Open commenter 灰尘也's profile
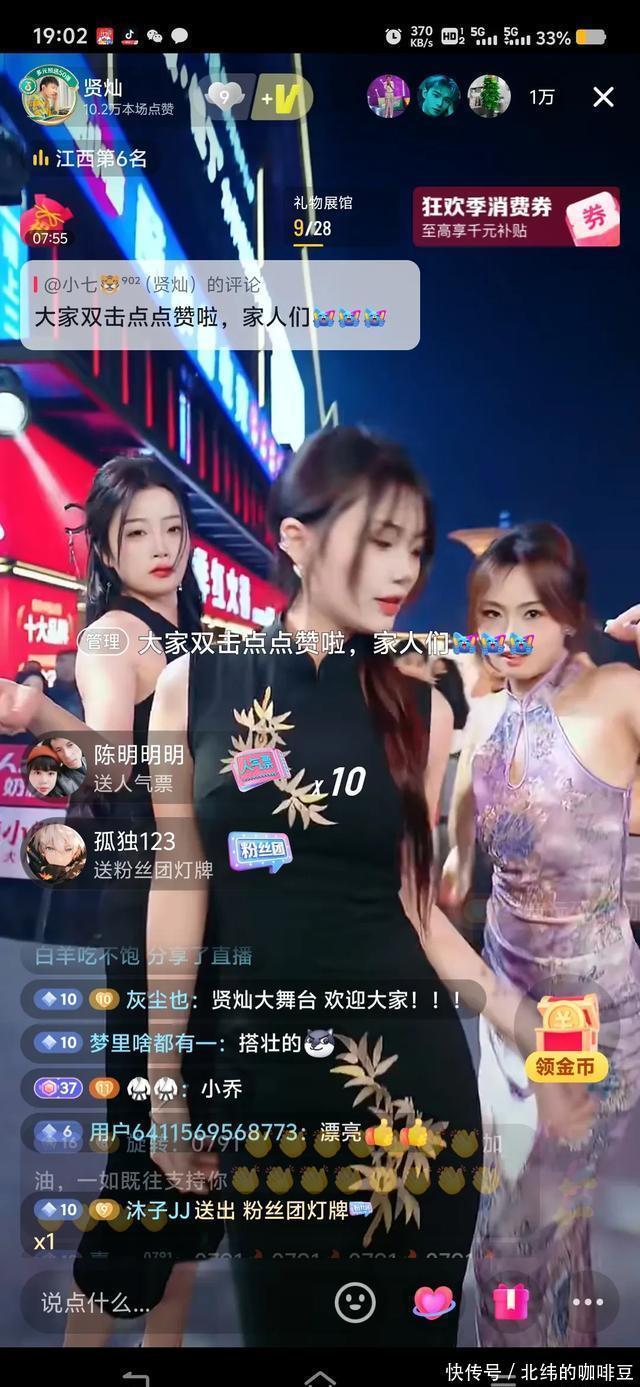This screenshot has height=1387, width=640. (x=158, y=999)
